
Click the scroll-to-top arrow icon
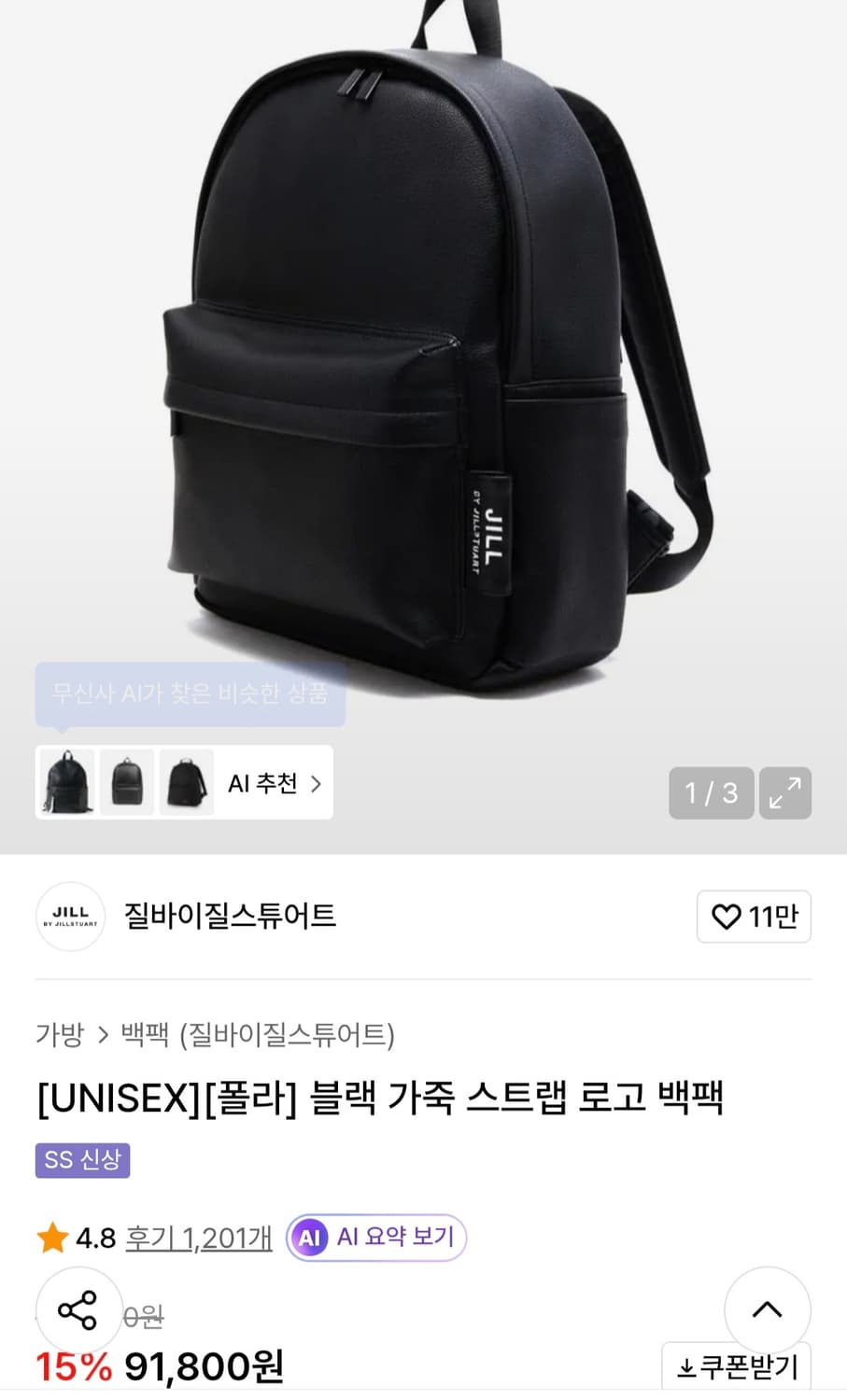click(x=767, y=1310)
